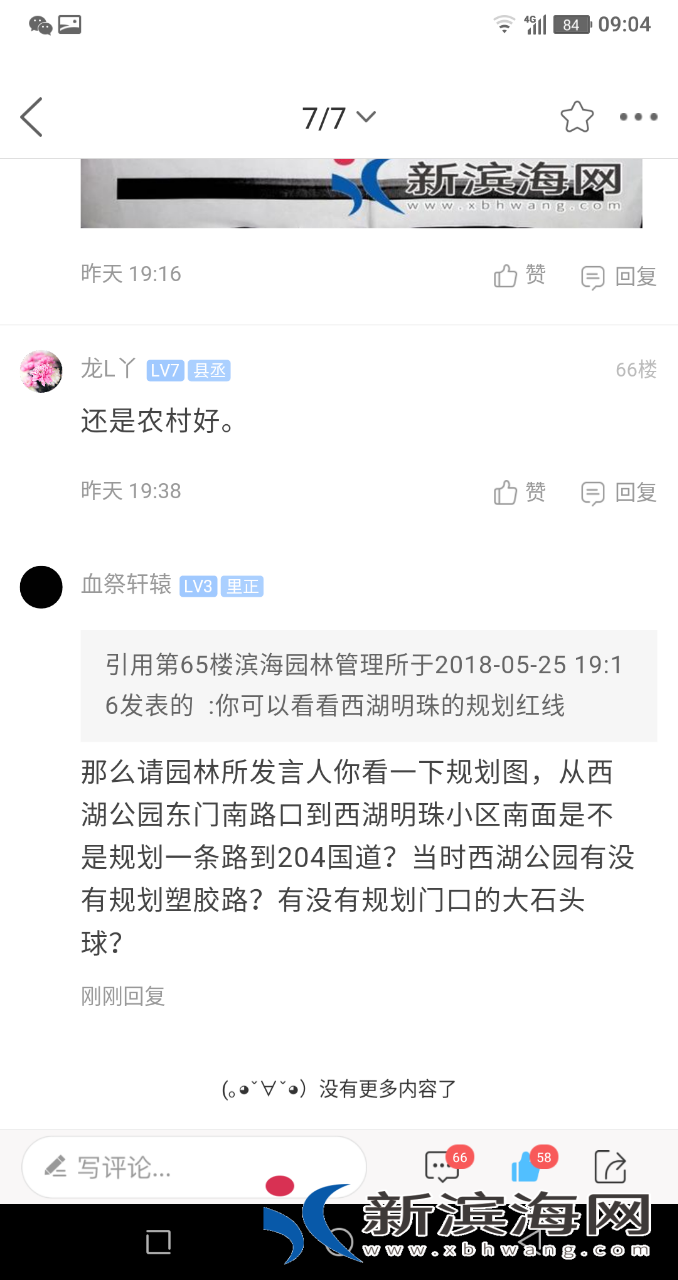Like 龙L丫's comment on floor 66

coord(520,492)
